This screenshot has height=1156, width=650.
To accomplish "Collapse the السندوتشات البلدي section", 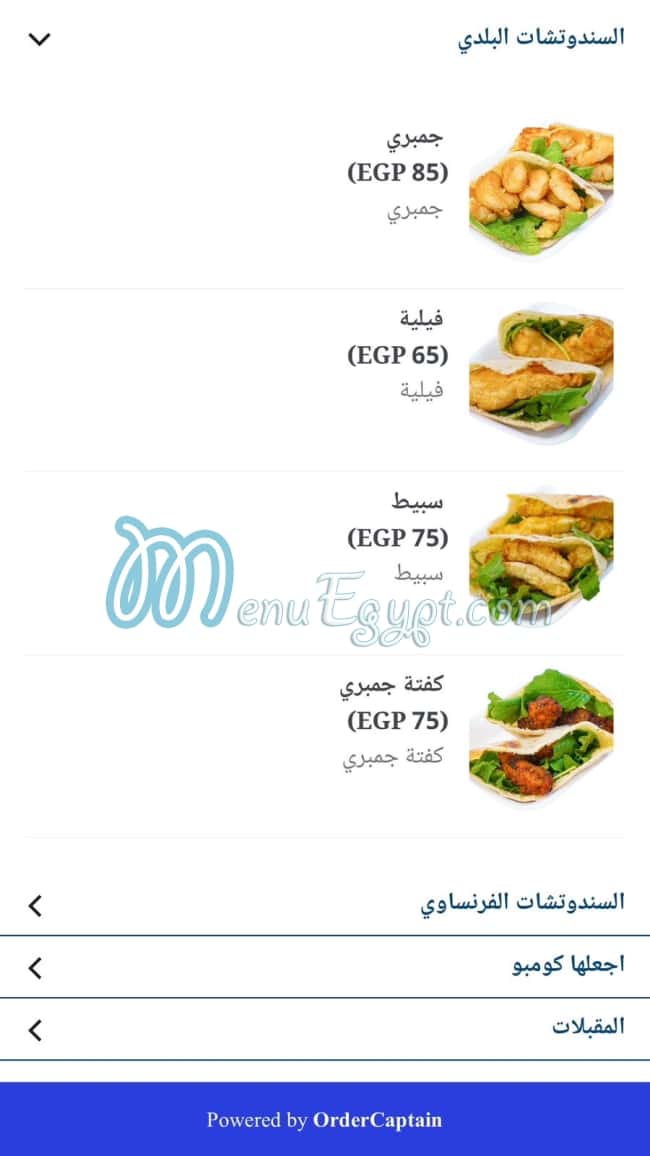I will (39, 39).
